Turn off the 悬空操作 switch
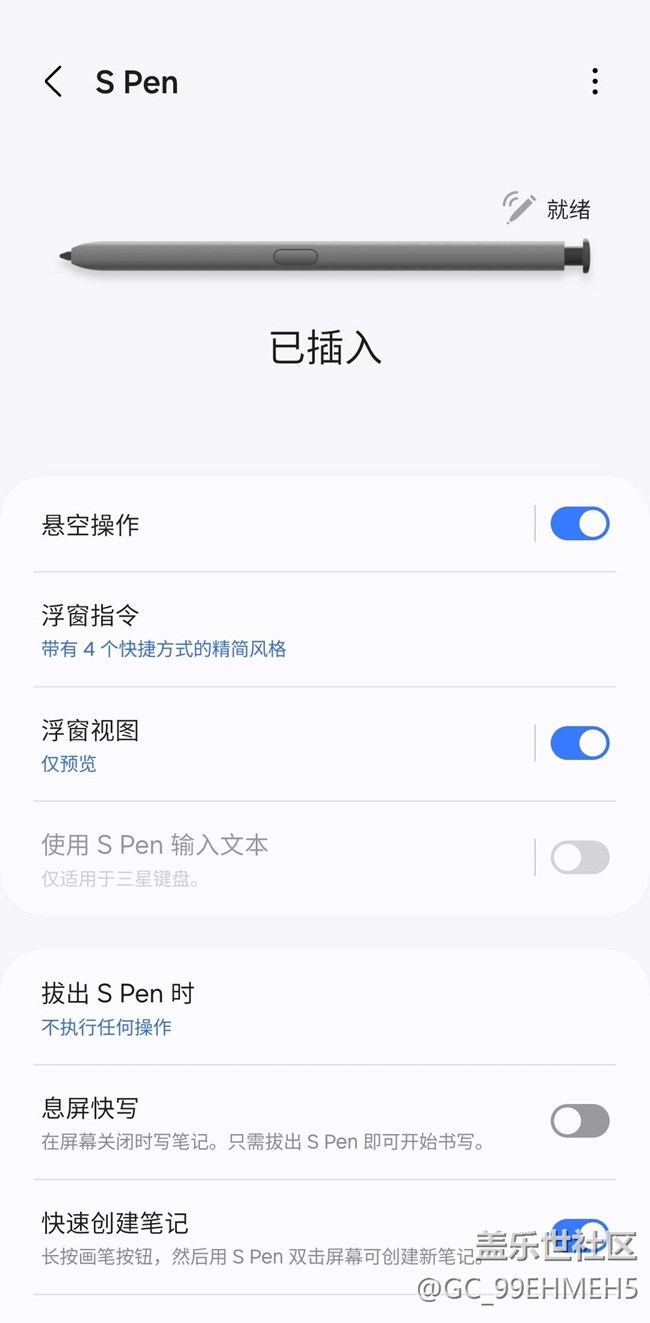The image size is (650, 1323). pos(580,523)
